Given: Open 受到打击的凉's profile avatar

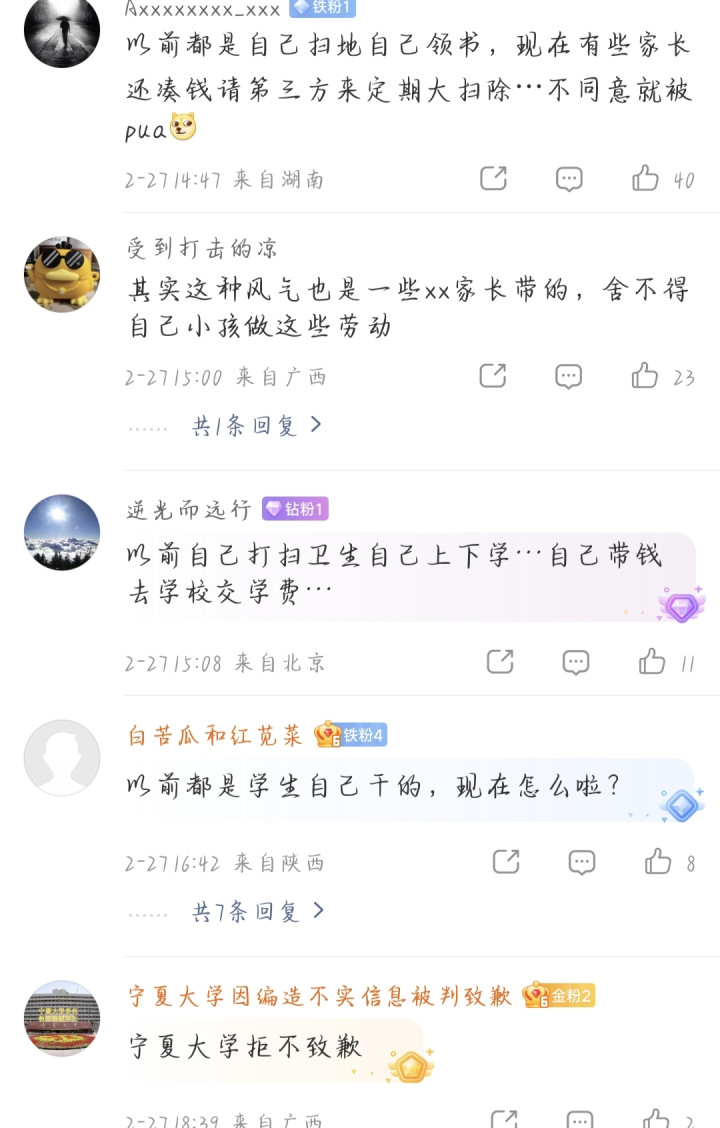Looking at the screenshot, I should click(x=62, y=275).
